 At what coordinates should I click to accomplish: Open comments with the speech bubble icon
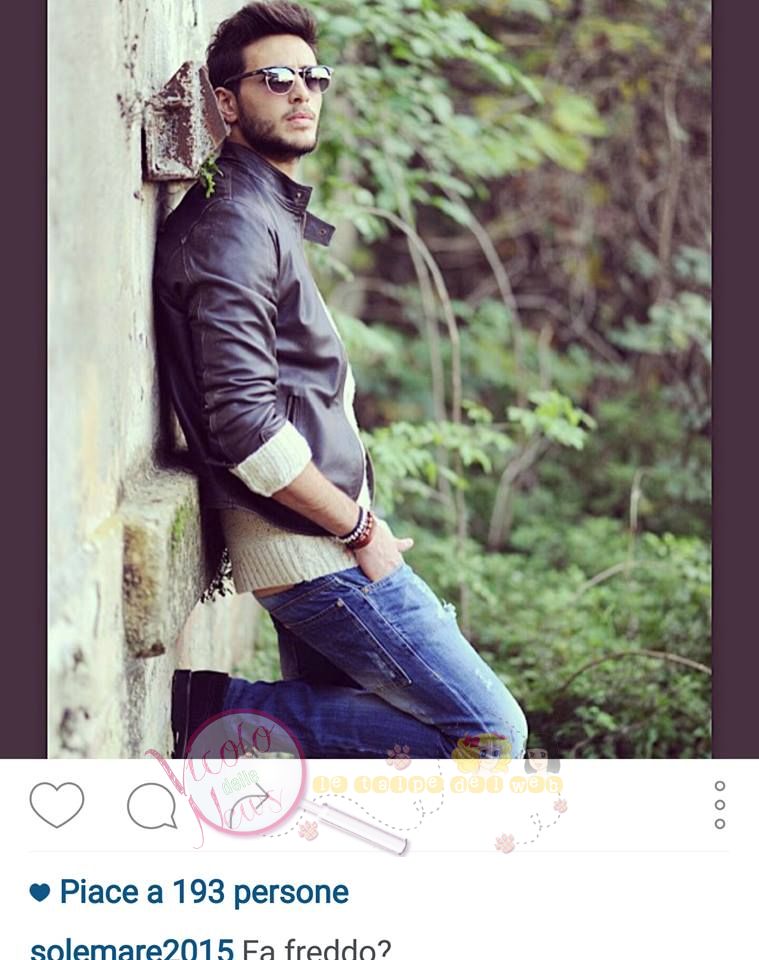pos(152,805)
